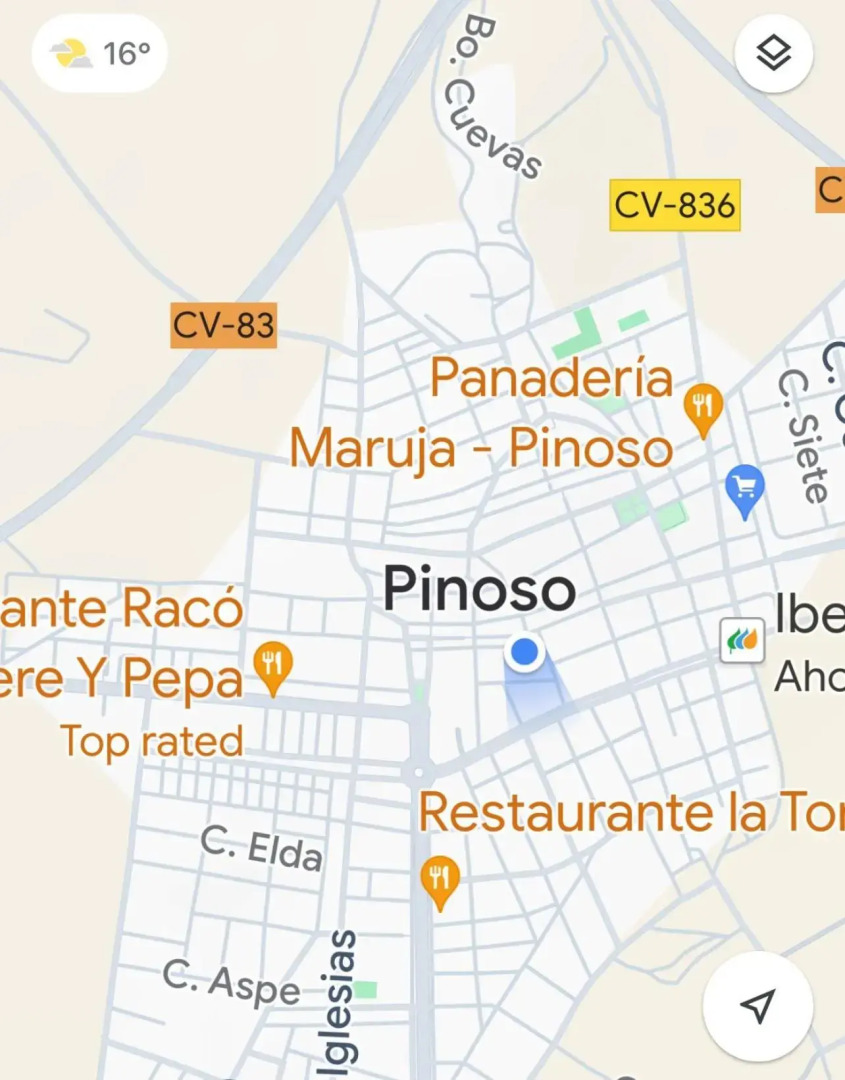Open the Panadería Maruja - Pinoso place pin
Image resolution: width=845 pixels, height=1080 pixels.
[x=703, y=408]
